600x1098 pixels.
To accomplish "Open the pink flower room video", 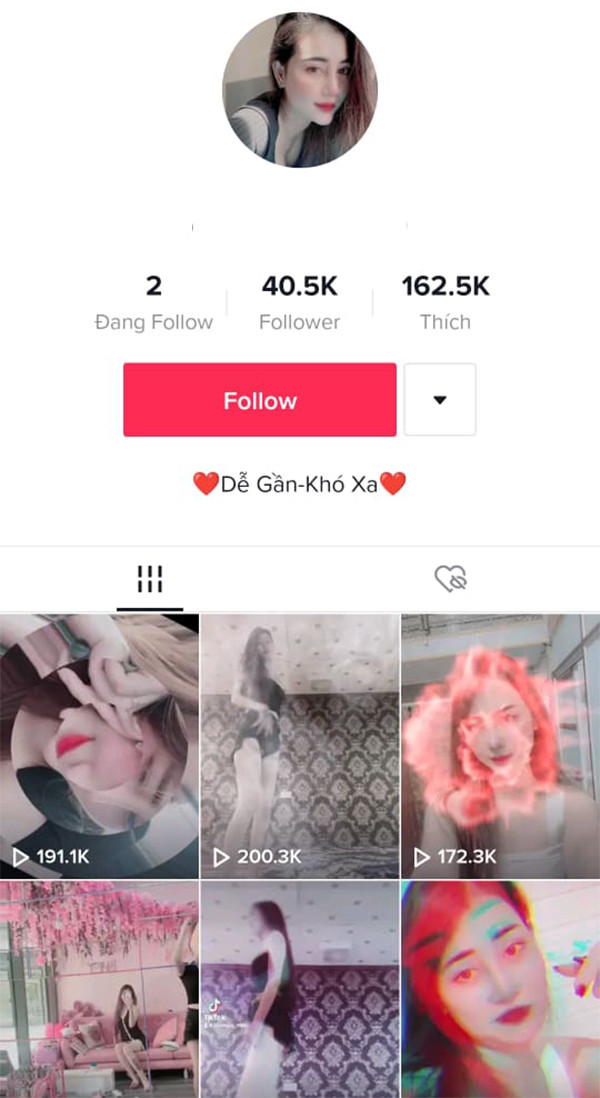I will pos(99,989).
